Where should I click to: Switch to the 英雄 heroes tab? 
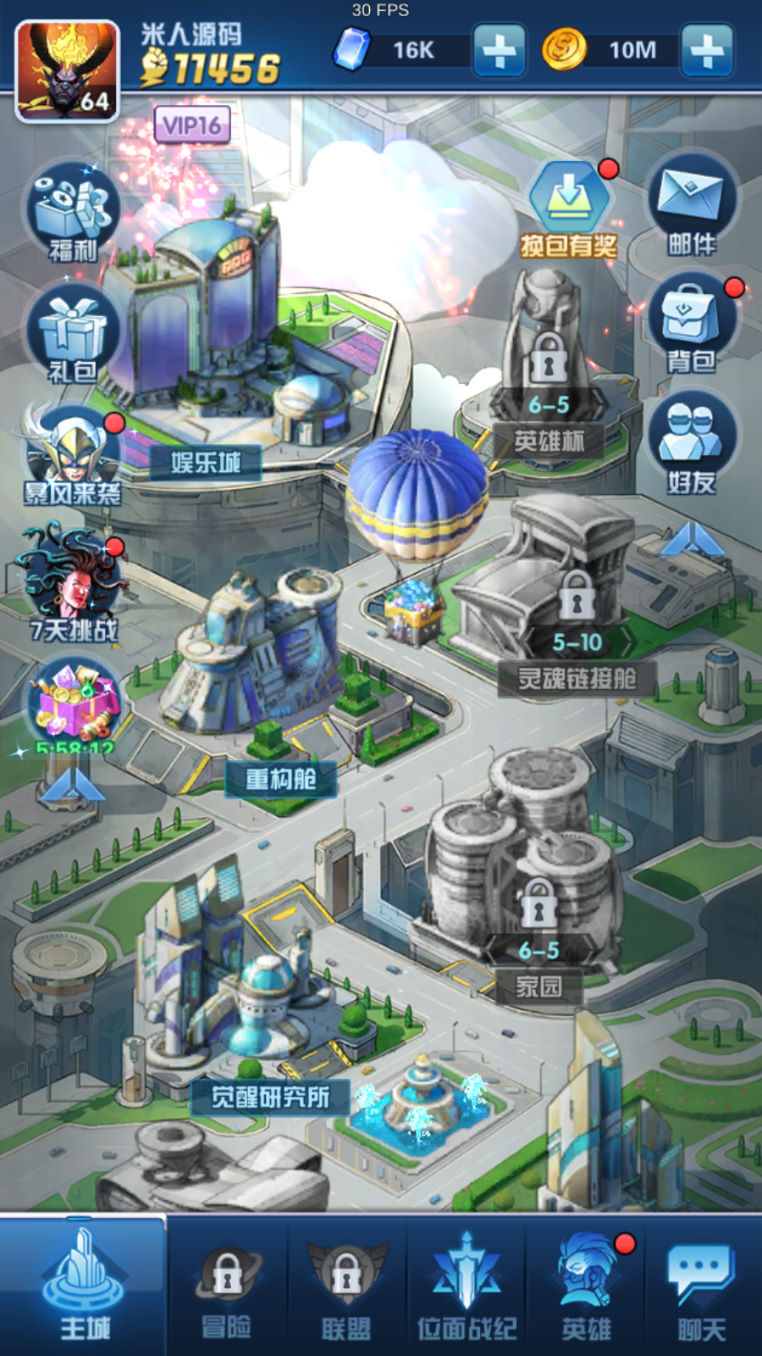[587, 1286]
